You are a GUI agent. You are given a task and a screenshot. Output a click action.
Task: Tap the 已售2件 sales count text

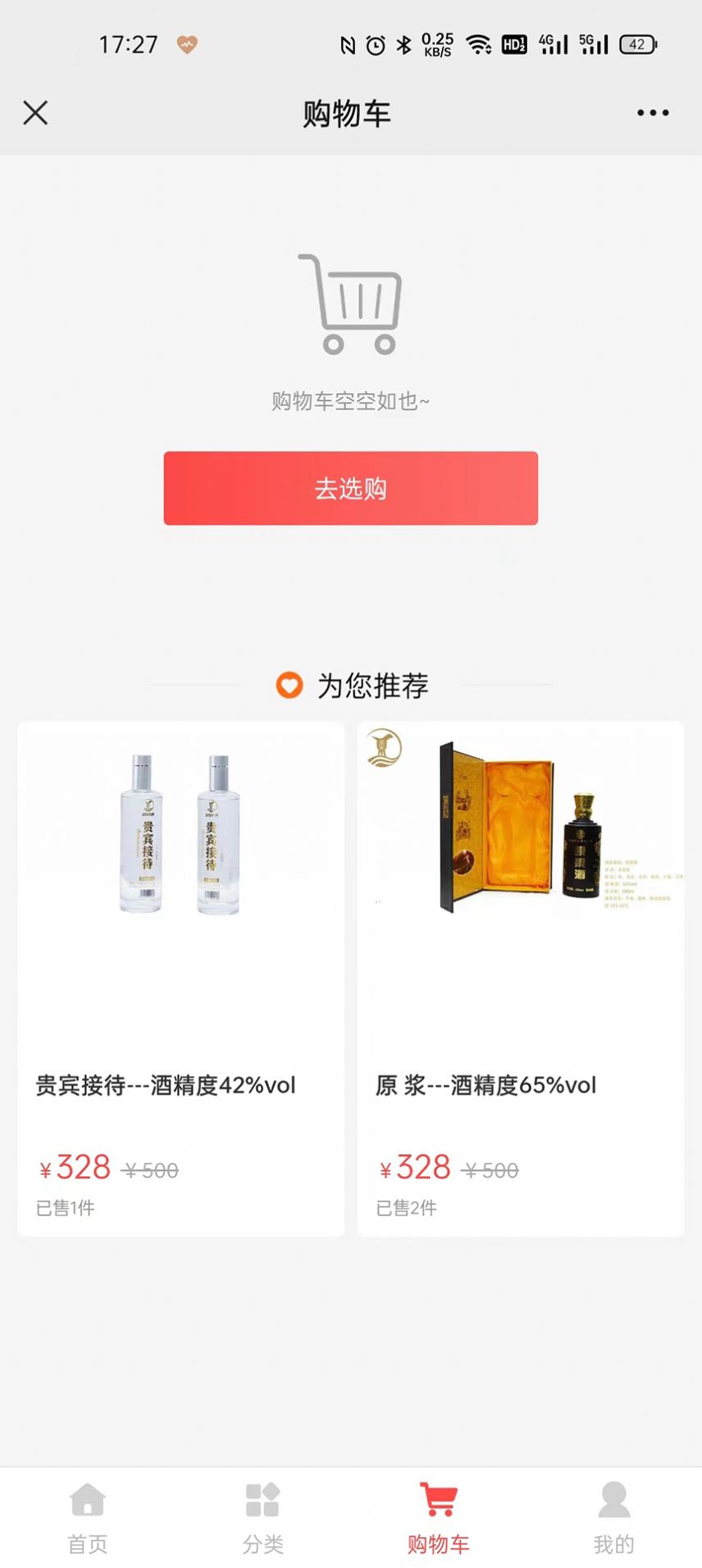coord(408,1208)
